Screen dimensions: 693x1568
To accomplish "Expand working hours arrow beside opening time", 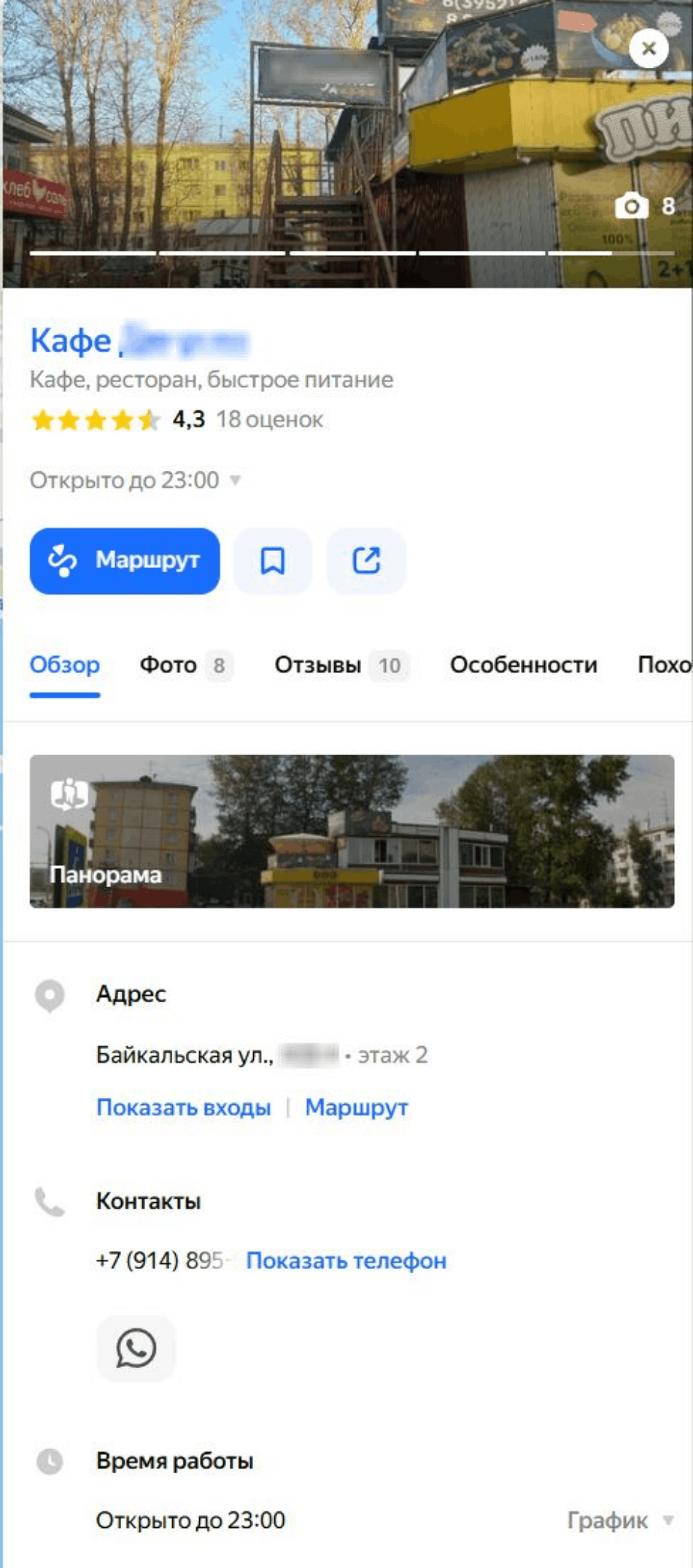I will click(235, 480).
